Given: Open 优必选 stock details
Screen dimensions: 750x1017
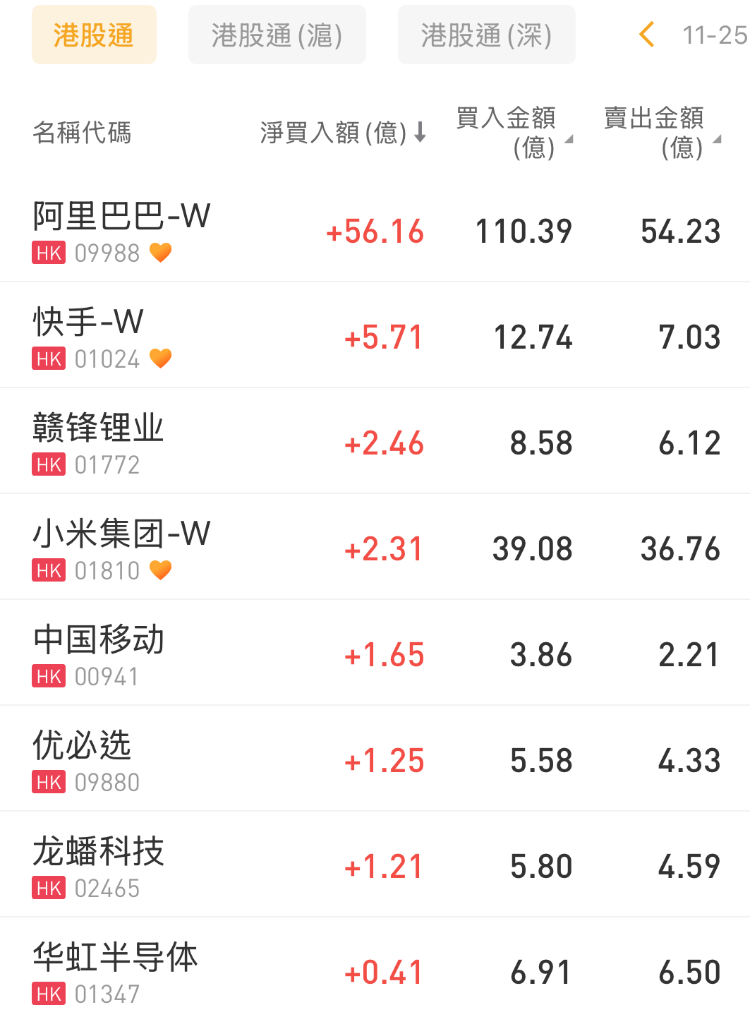Looking at the screenshot, I should (x=82, y=746).
